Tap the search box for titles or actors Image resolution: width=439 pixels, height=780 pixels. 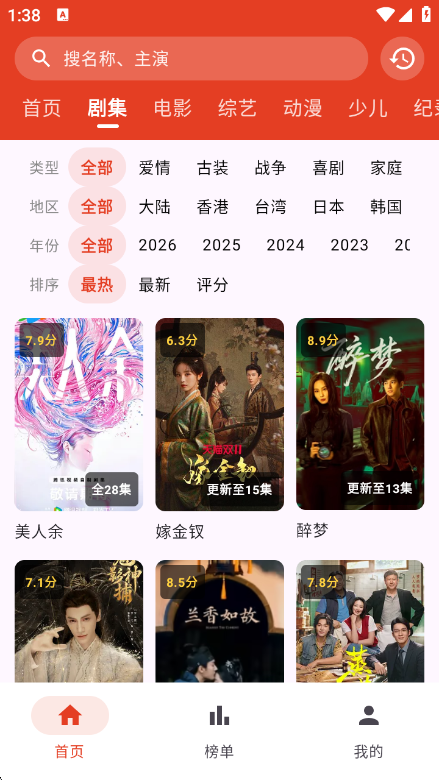(191, 59)
